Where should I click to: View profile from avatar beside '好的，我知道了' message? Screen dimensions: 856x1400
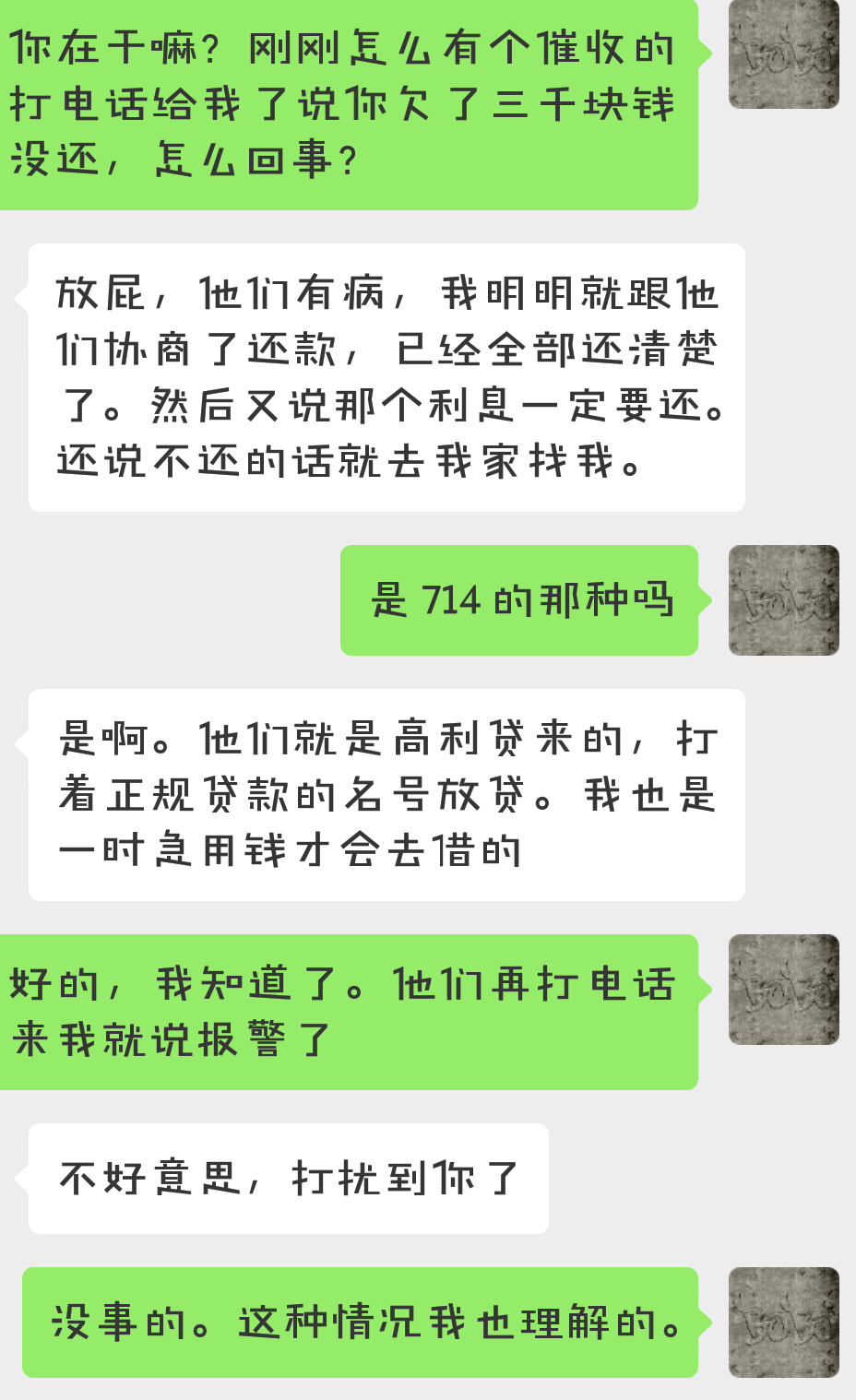[x=783, y=990]
